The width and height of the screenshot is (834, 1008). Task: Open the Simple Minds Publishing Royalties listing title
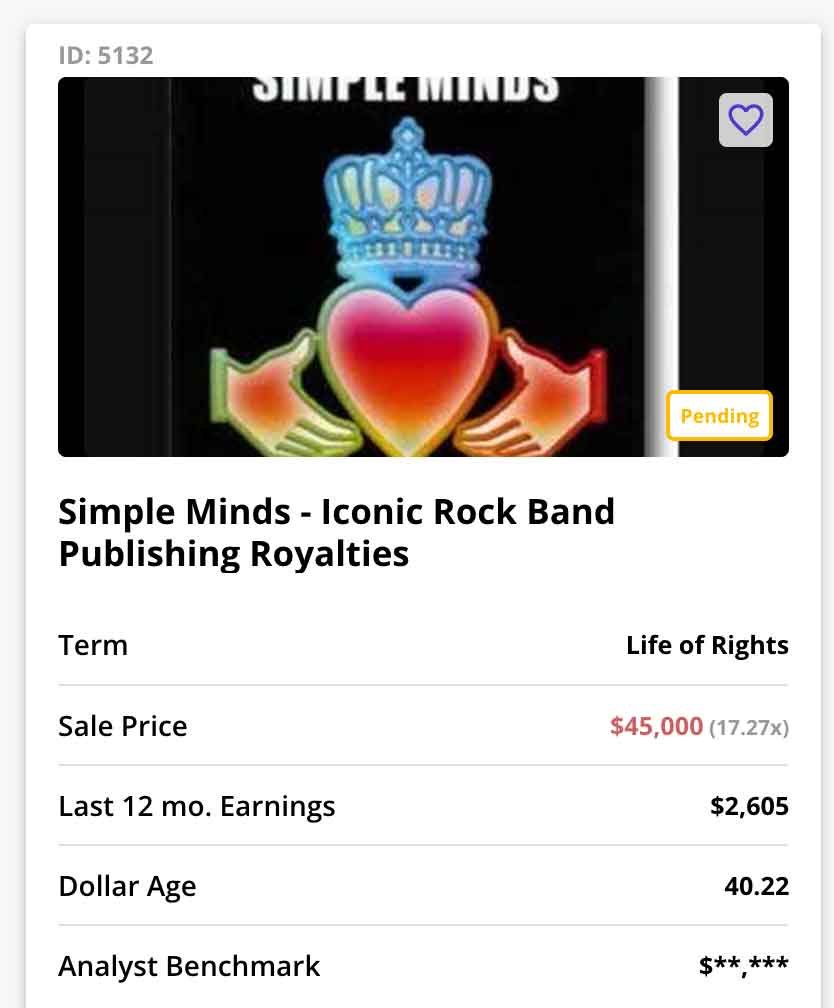[x=336, y=532]
